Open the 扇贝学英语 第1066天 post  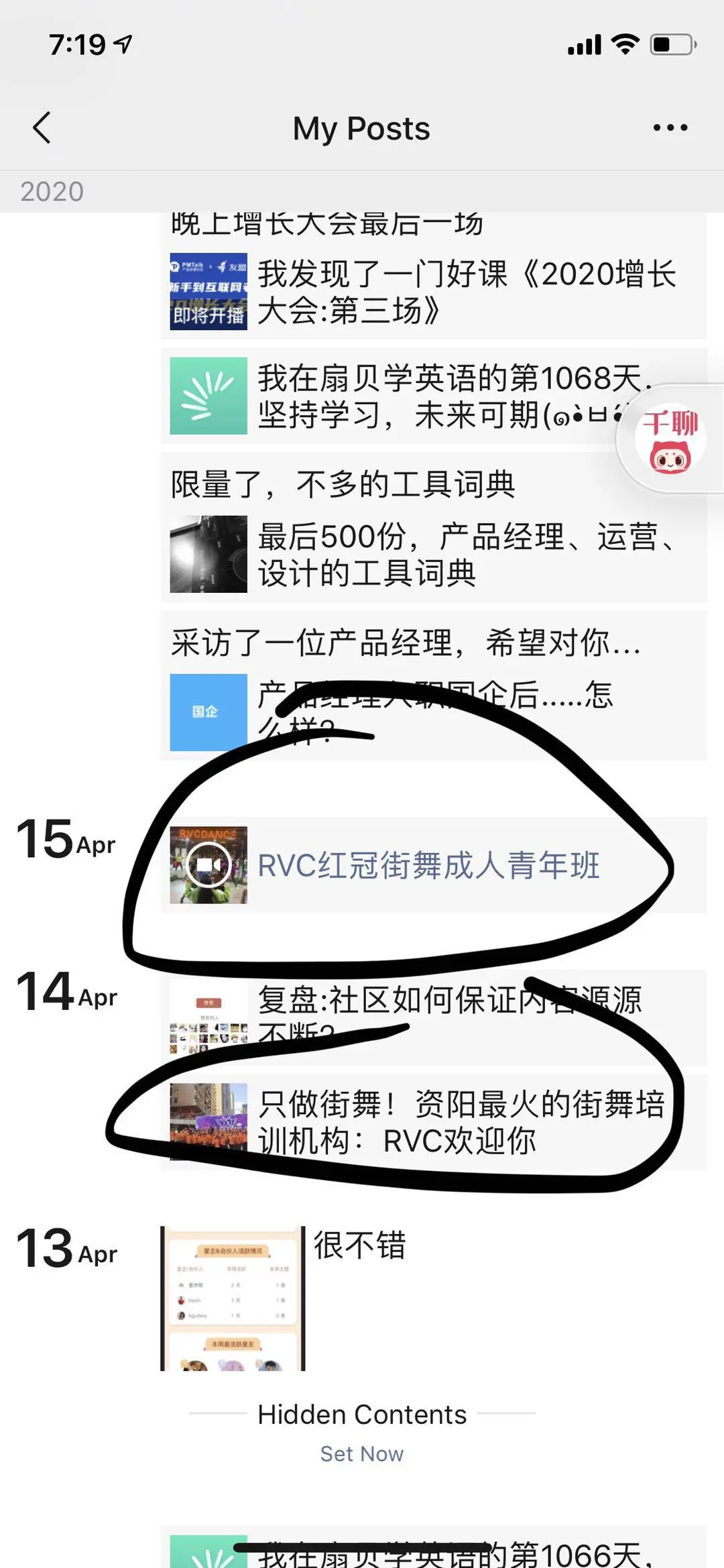point(433,1552)
